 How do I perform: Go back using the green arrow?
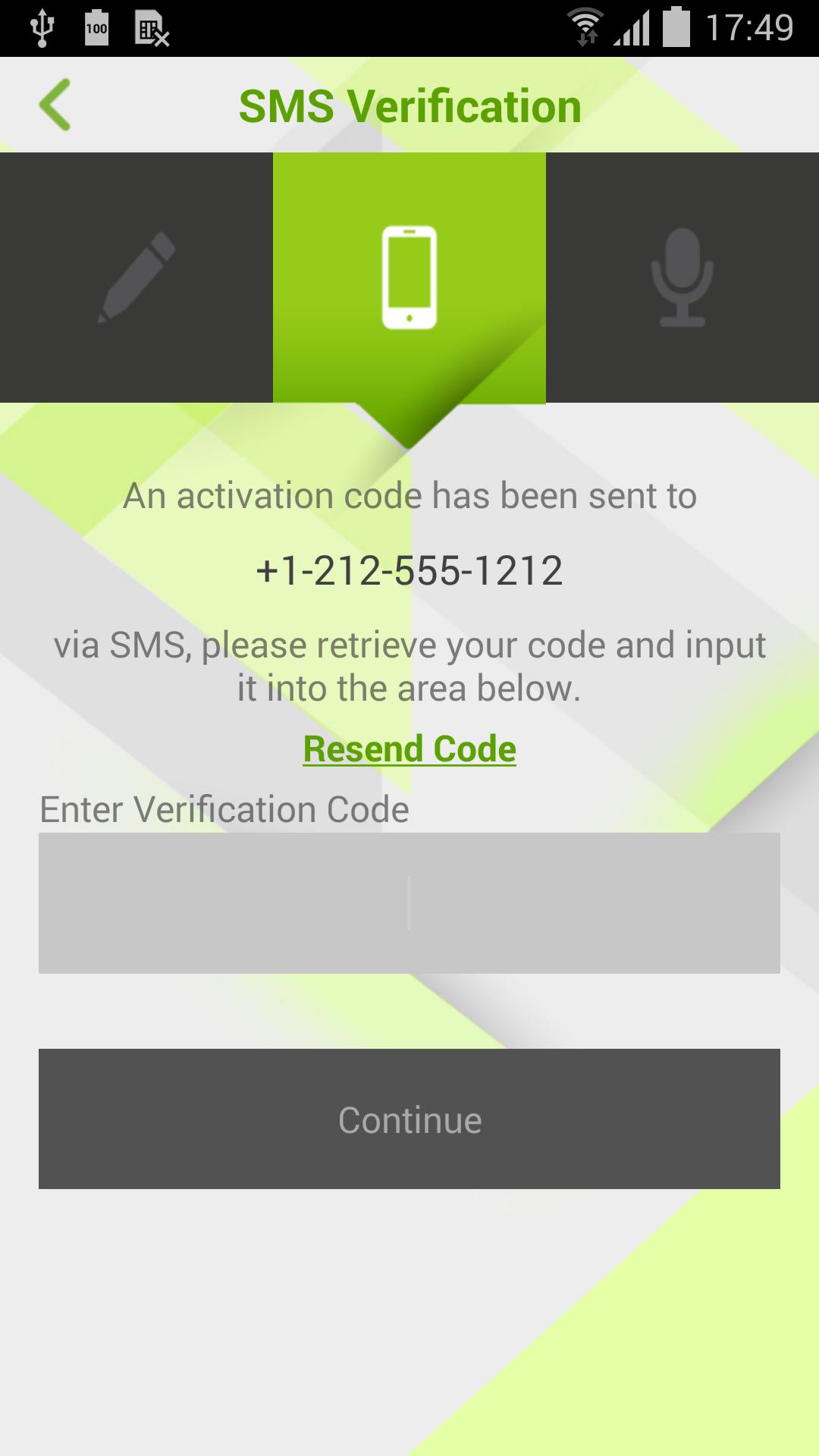(x=55, y=105)
